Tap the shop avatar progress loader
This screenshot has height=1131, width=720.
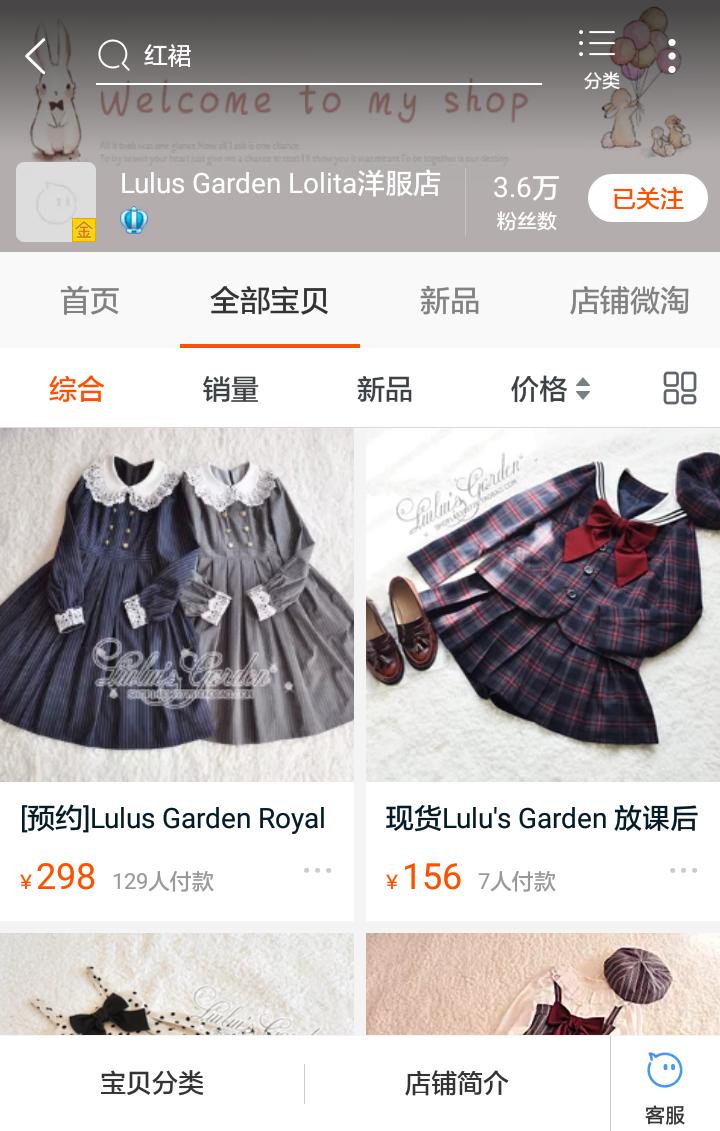tap(55, 199)
